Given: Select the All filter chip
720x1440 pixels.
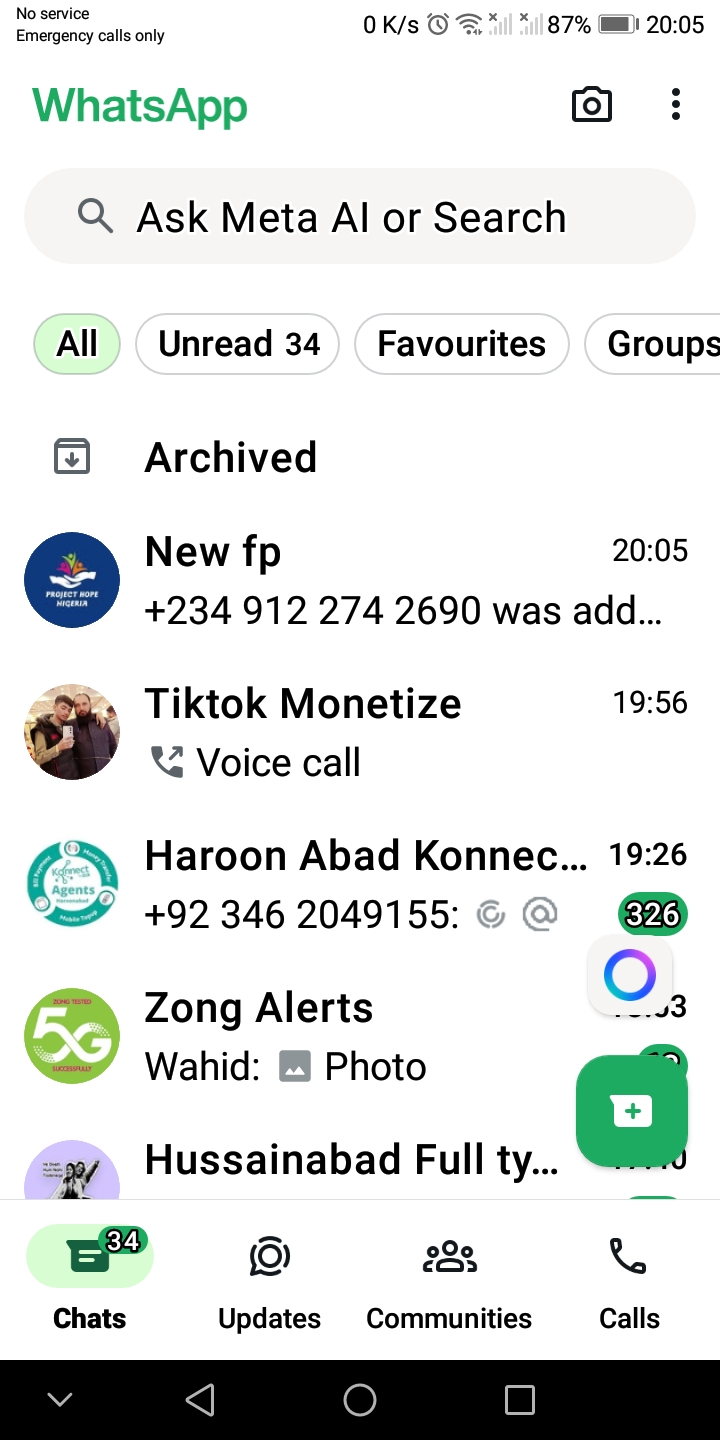Looking at the screenshot, I should pyautogui.click(x=77, y=344).
